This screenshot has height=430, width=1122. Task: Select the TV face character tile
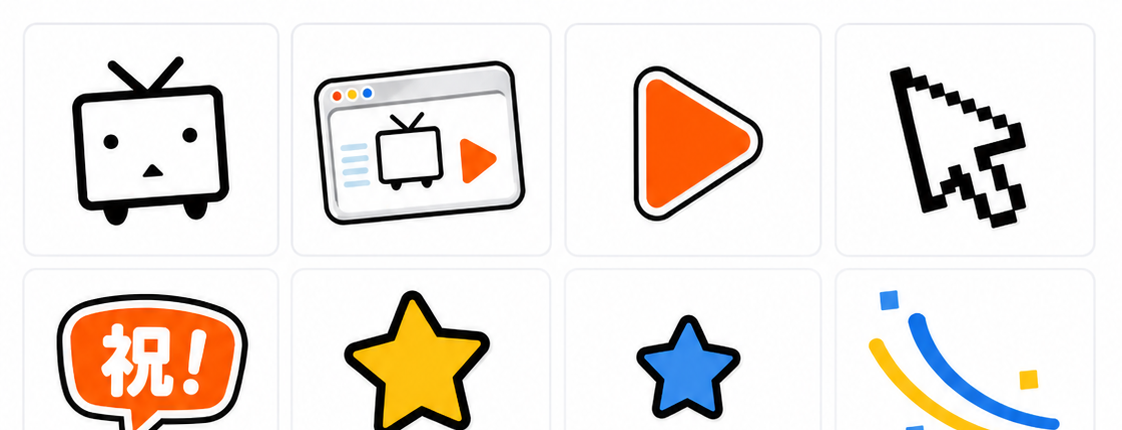click(151, 140)
